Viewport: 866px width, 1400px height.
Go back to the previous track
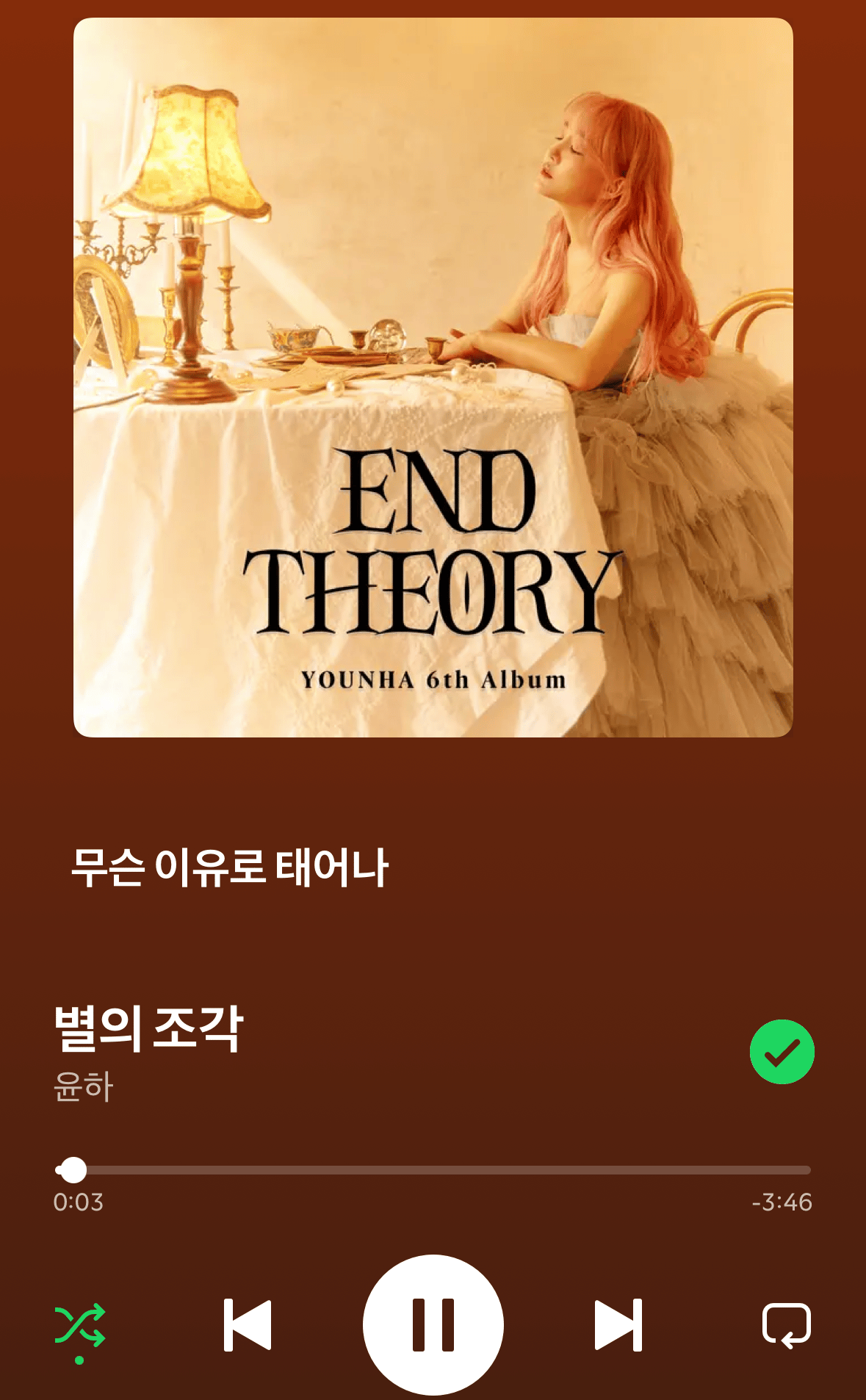(x=248, y=1324)
